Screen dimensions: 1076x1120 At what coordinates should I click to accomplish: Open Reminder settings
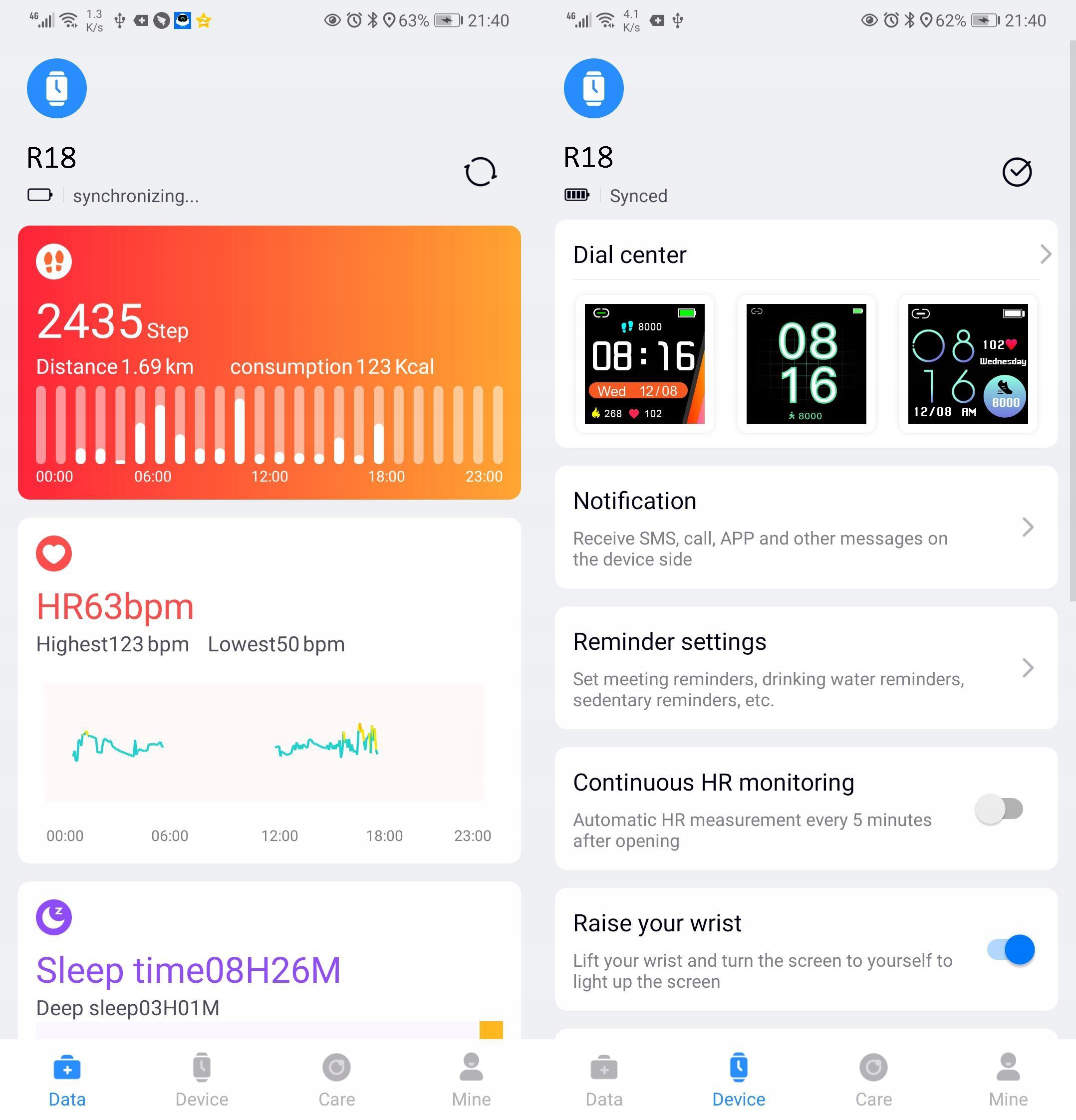point(806,667)
